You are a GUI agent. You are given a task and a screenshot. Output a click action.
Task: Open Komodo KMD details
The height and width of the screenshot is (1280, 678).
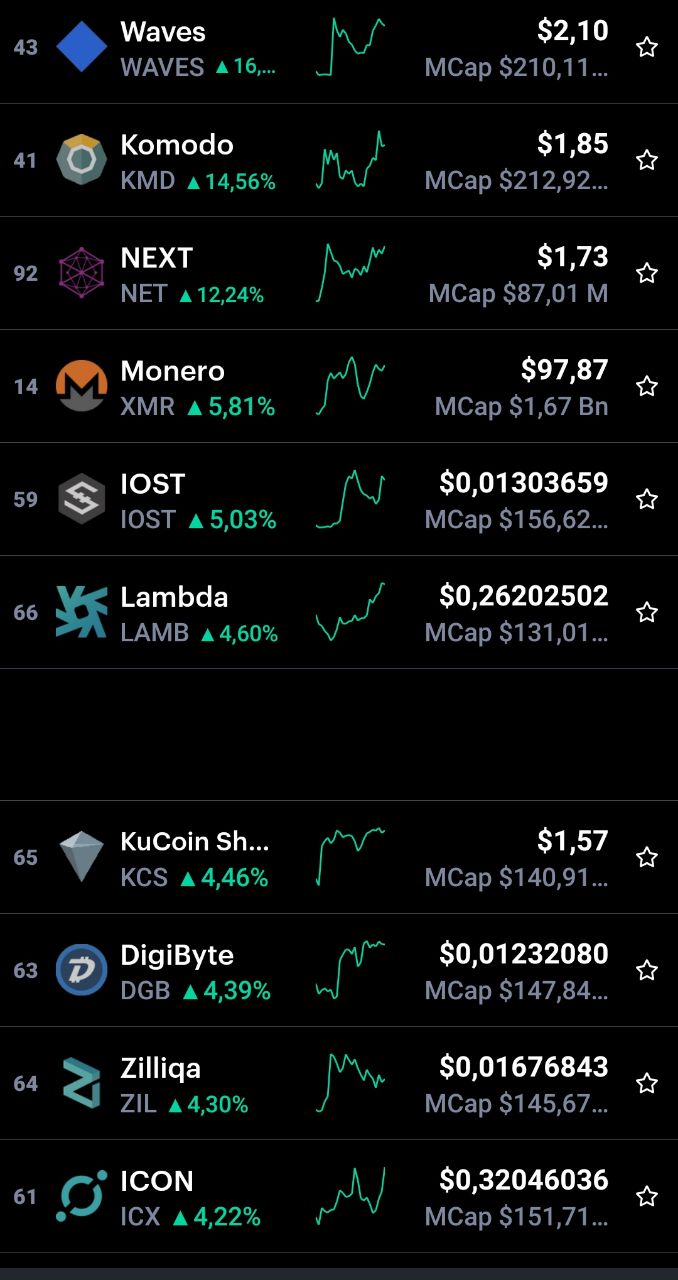[339, 160]
